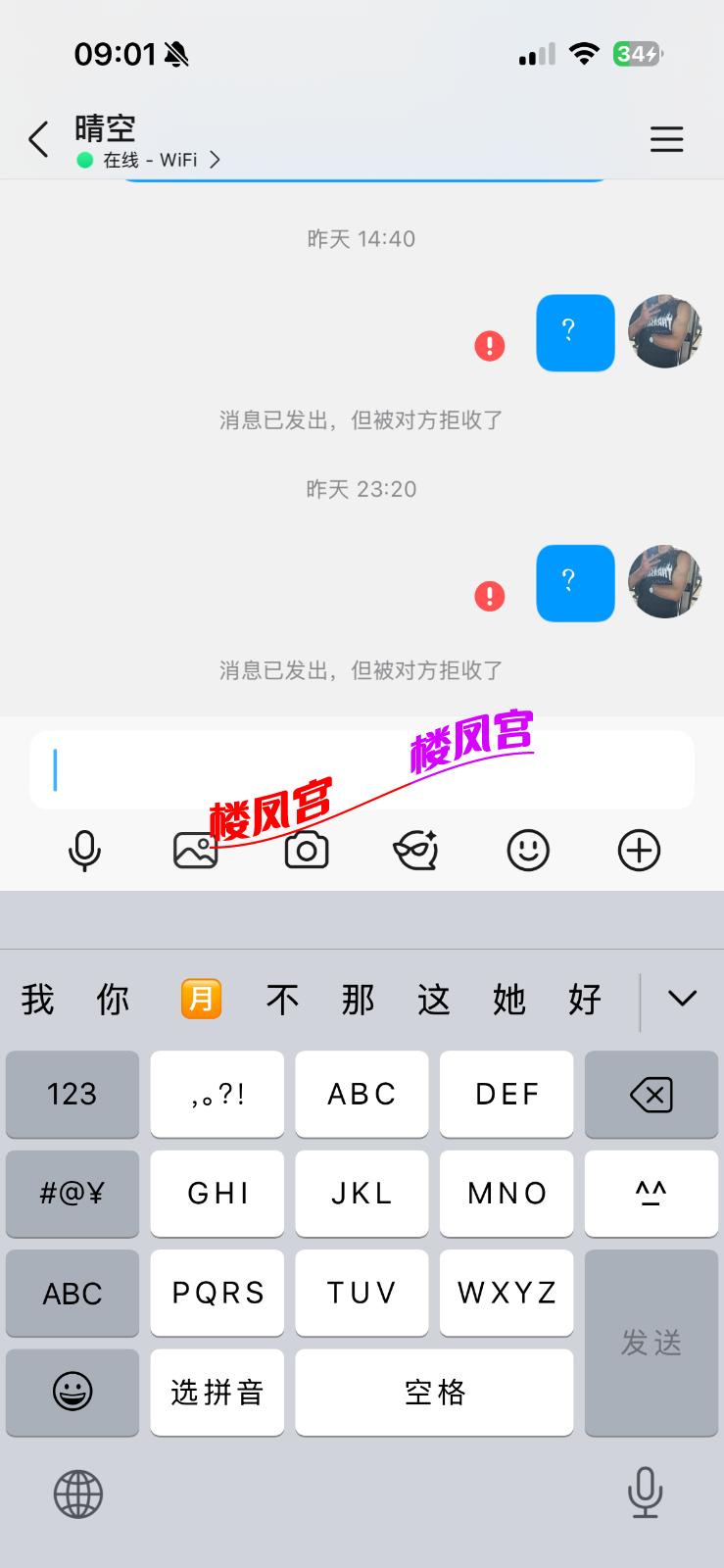Tap the message input field
724x1568 pixels.
(x=362, y=770)
